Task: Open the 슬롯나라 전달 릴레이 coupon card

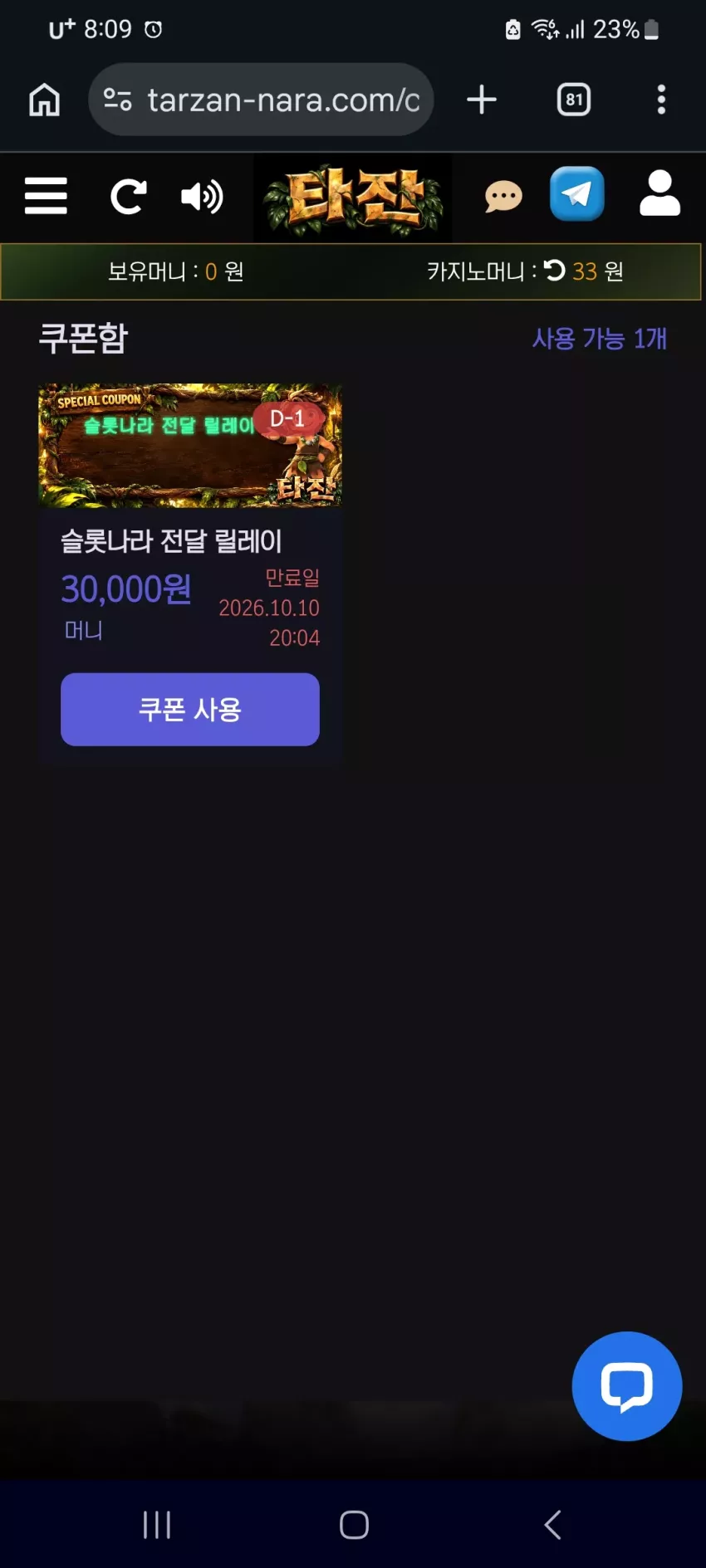Action: click(x=190, y=573)
